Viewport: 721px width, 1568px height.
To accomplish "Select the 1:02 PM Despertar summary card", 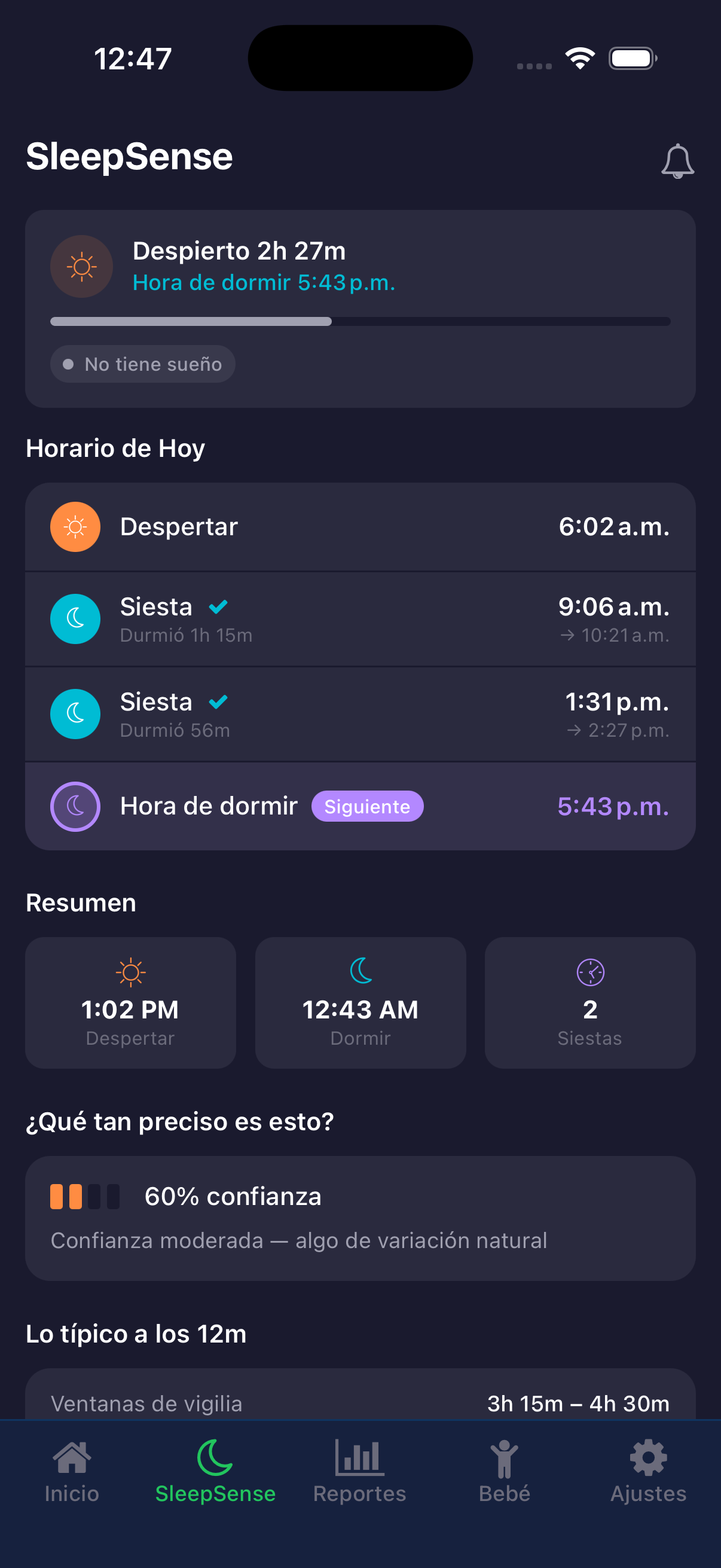I will [x=130, y=1002].
